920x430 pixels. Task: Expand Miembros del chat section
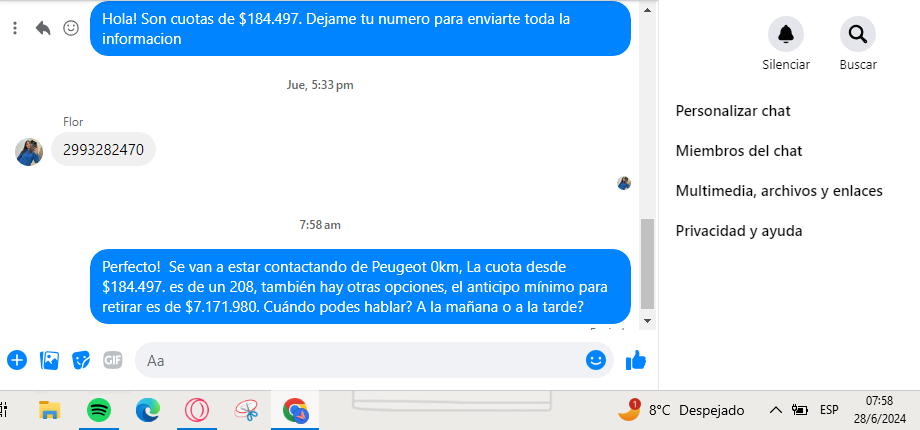tap(739, 151)
